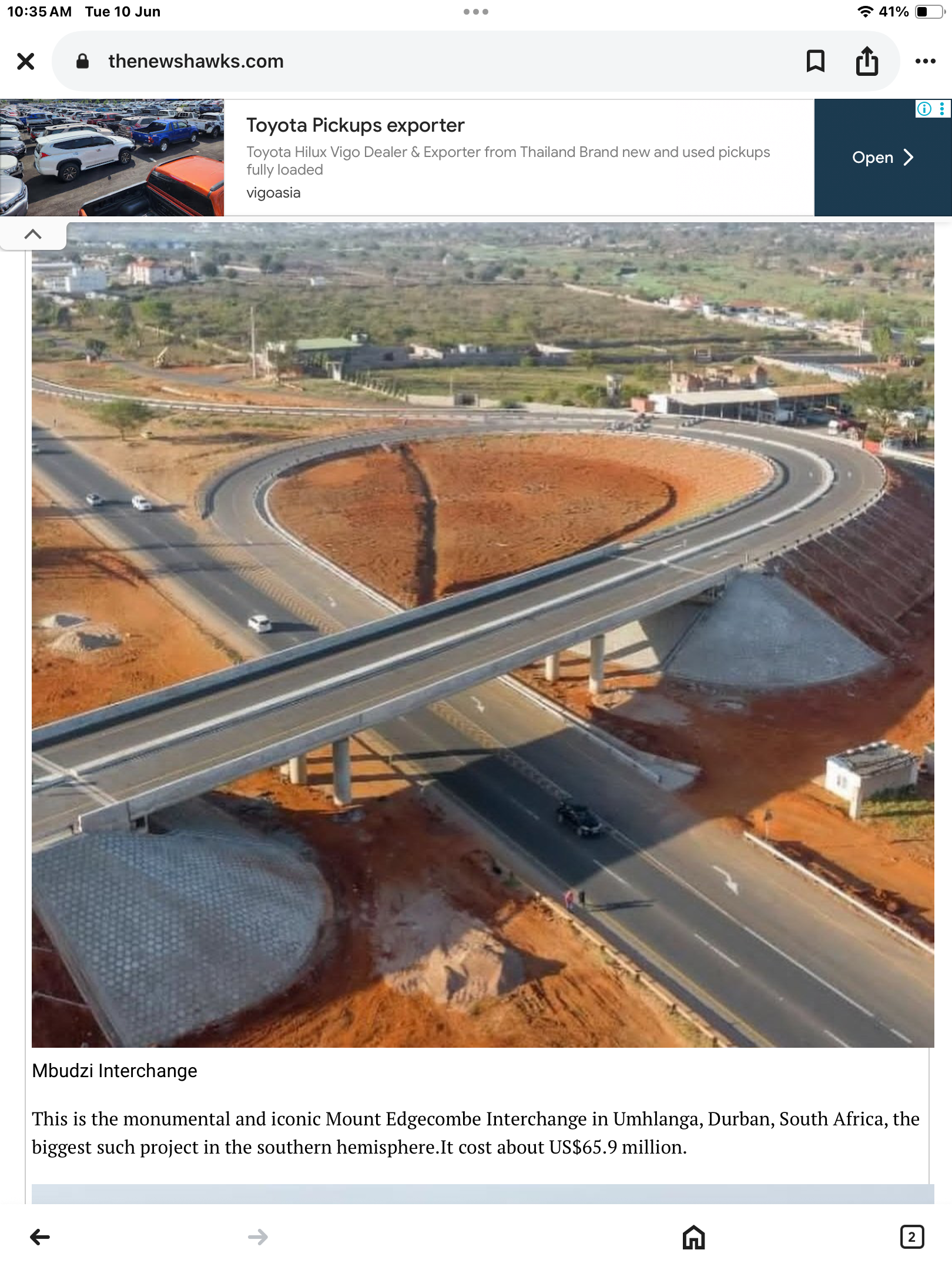Share this page
Image resolution: width=952 pixels, height=1270 pixels.
tap(867, 61)
